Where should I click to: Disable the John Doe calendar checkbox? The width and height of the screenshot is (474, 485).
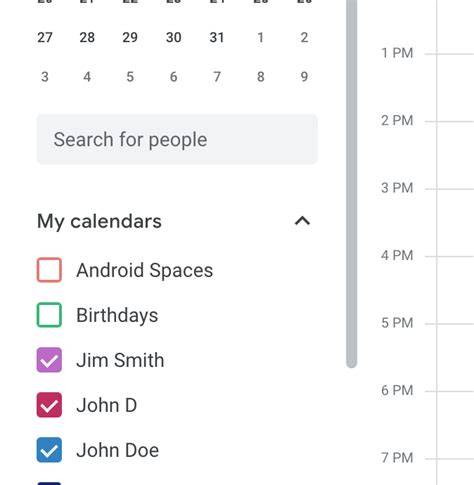49,450
